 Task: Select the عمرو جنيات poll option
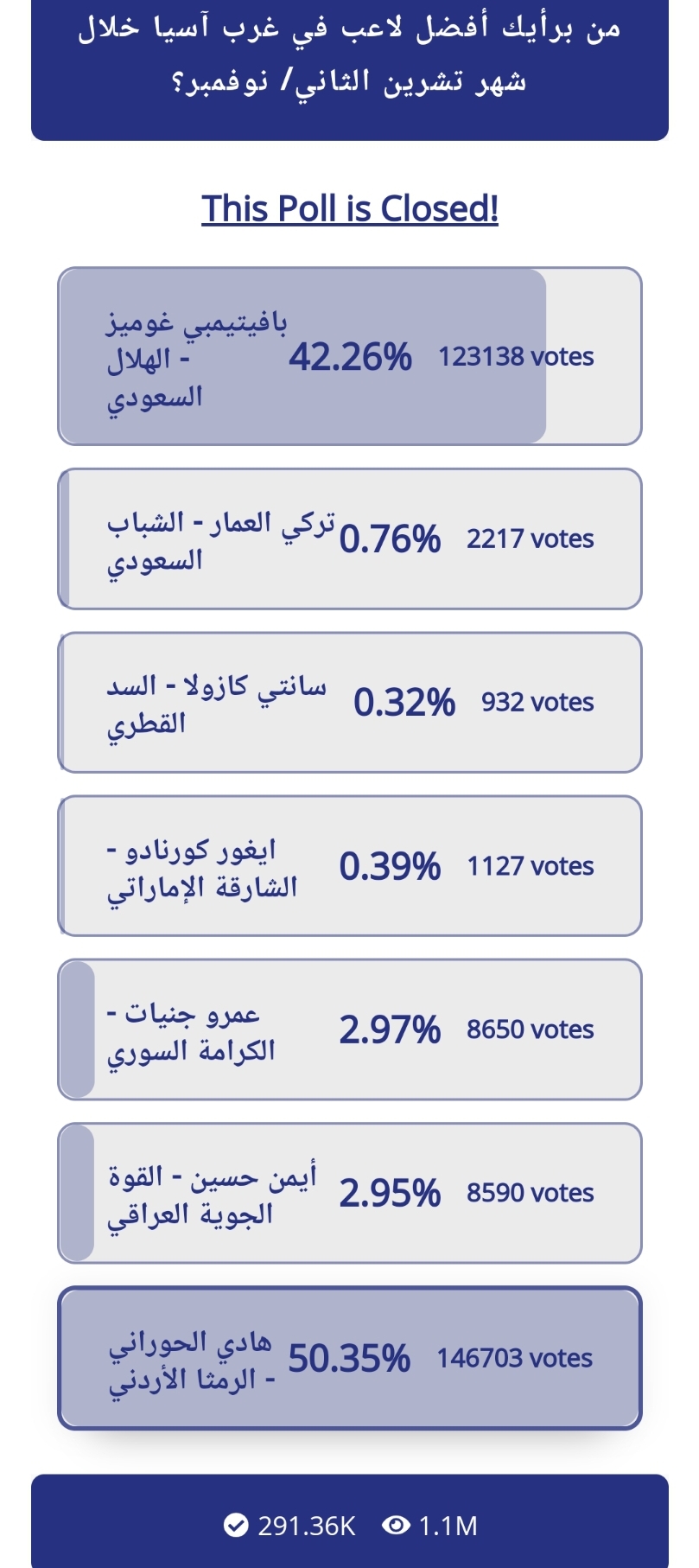click(349, 1029)
